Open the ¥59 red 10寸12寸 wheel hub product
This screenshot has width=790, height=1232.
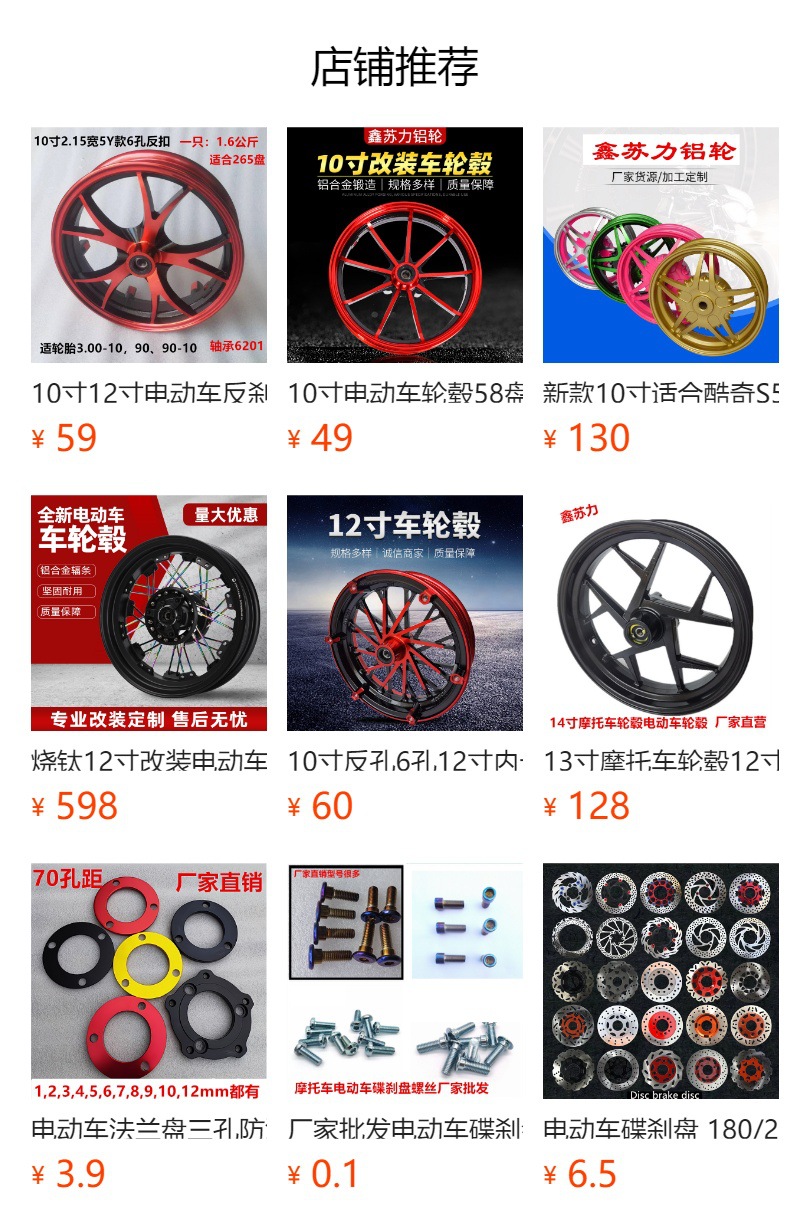click(149, 245)
